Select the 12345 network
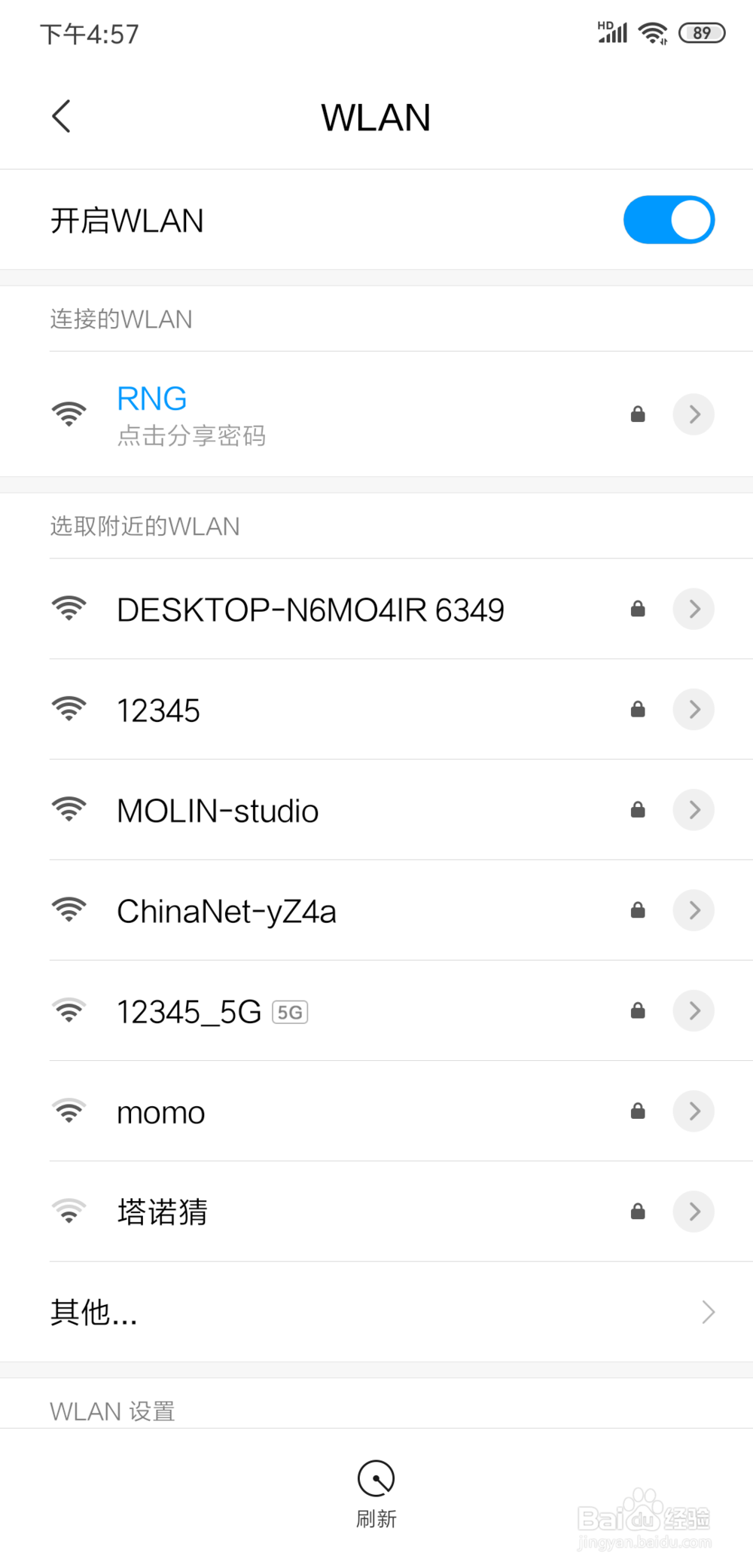Image resolution: width=753 pixels, height=1568 pixels. (159, 711)
